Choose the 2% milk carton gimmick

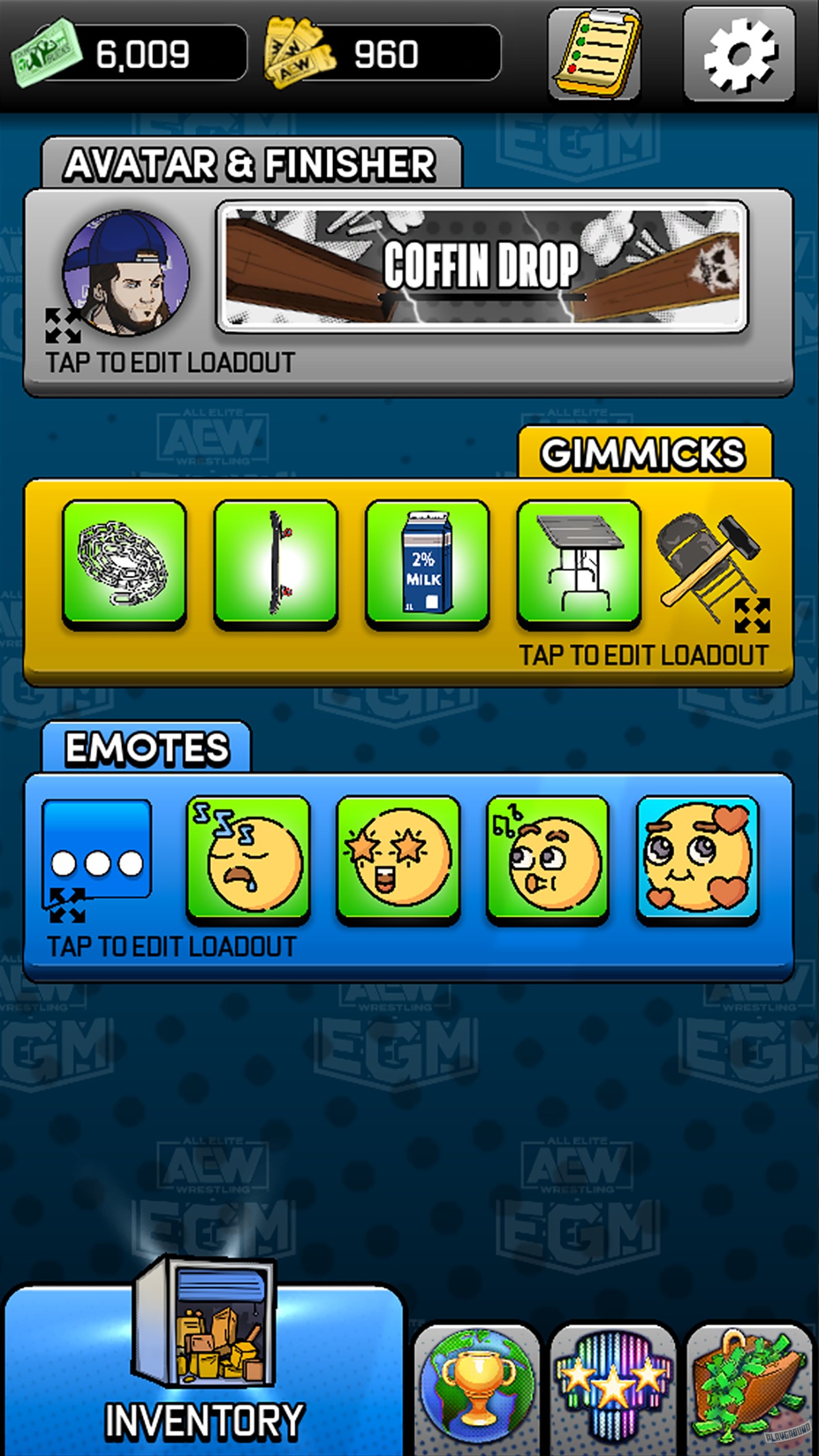click(427, 562)
